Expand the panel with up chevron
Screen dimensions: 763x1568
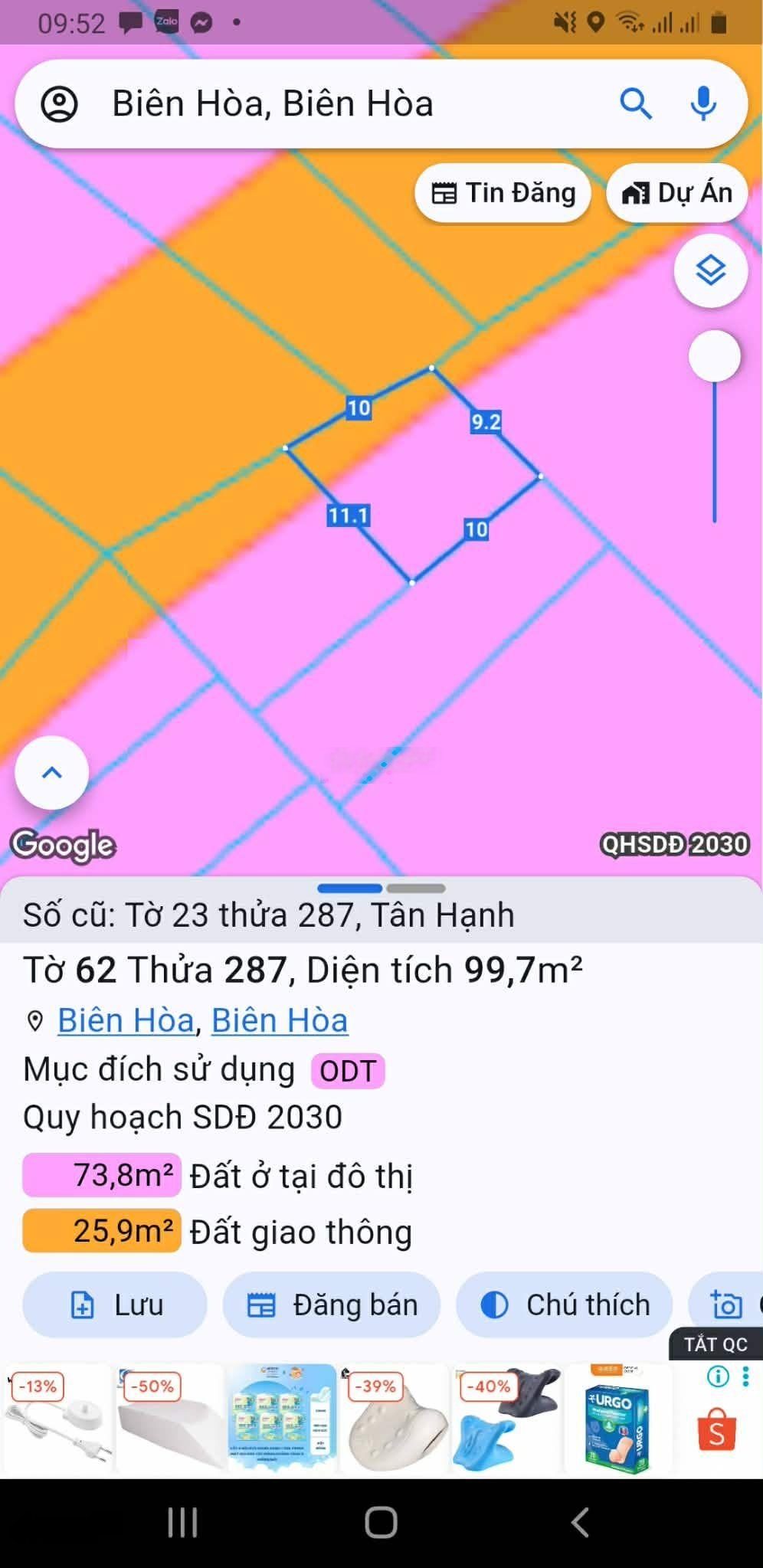52,772
